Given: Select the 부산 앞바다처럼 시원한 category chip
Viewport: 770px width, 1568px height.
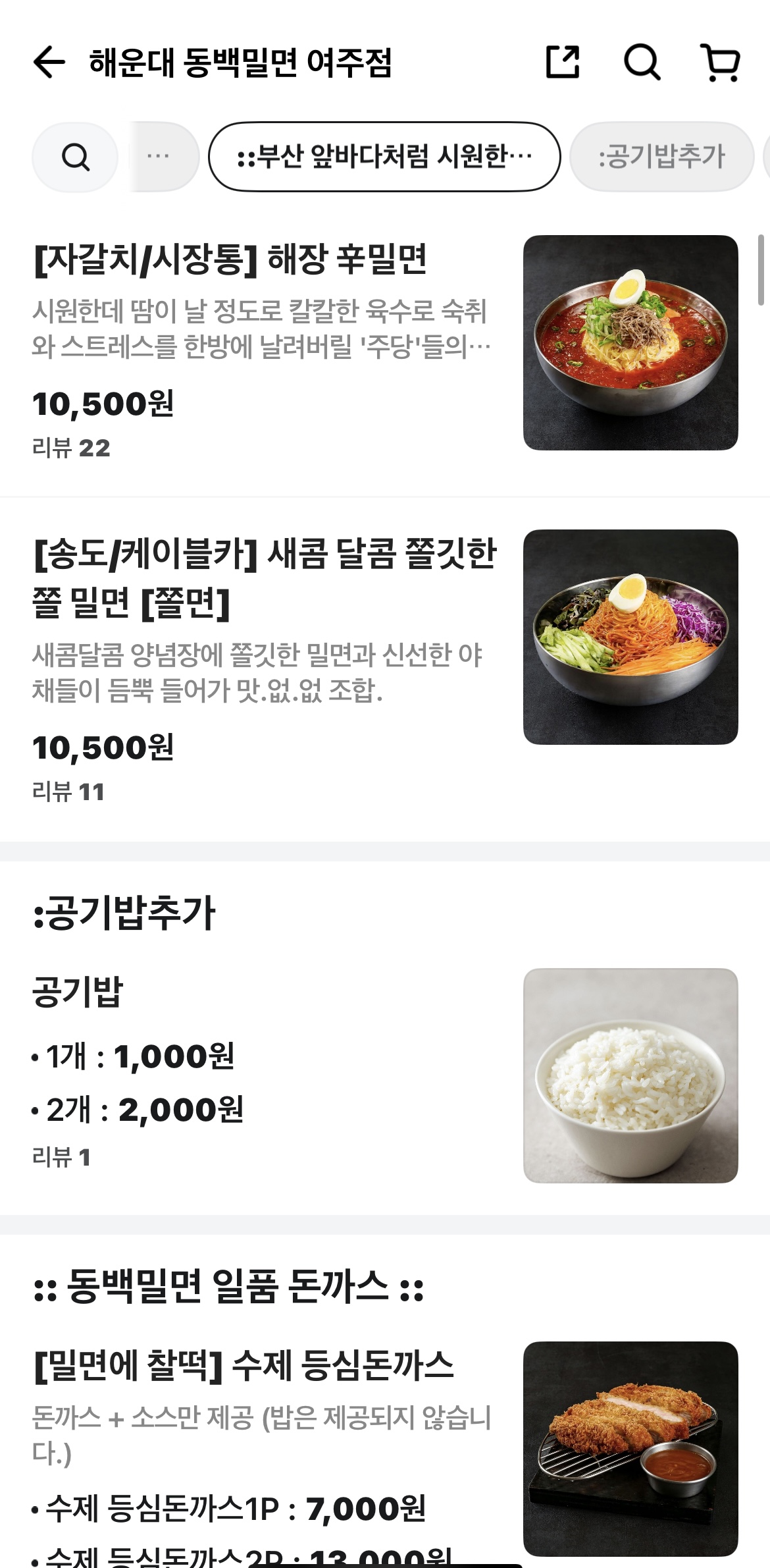Looking at the screenshot, I should click(384, 157).
